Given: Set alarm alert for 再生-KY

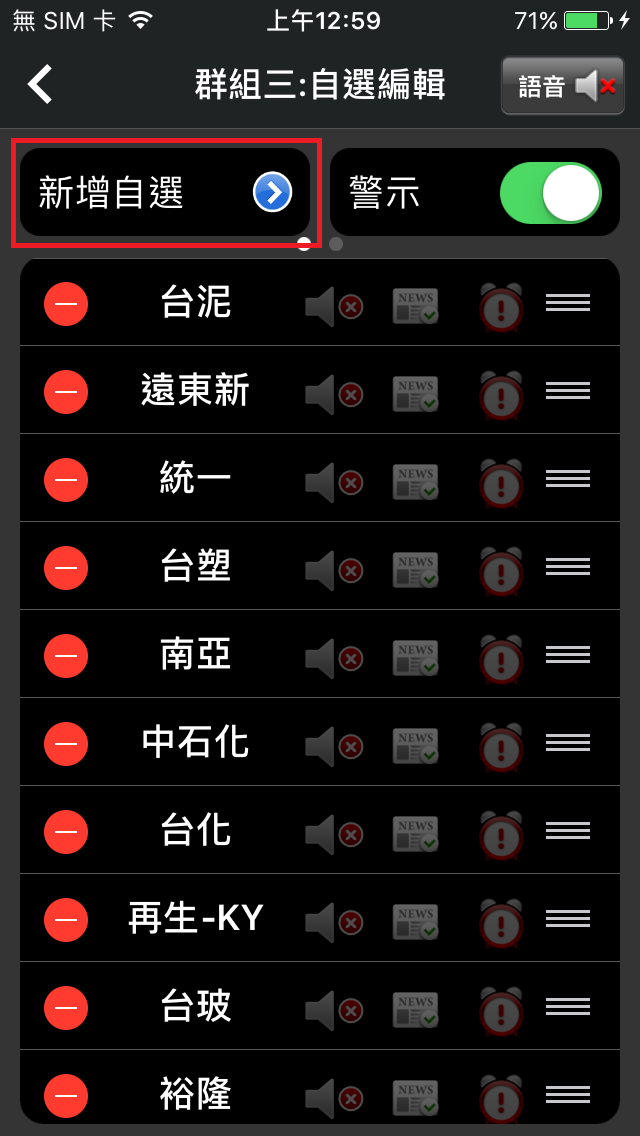Looking at the screenshot, I should click(x=501, y=922).
